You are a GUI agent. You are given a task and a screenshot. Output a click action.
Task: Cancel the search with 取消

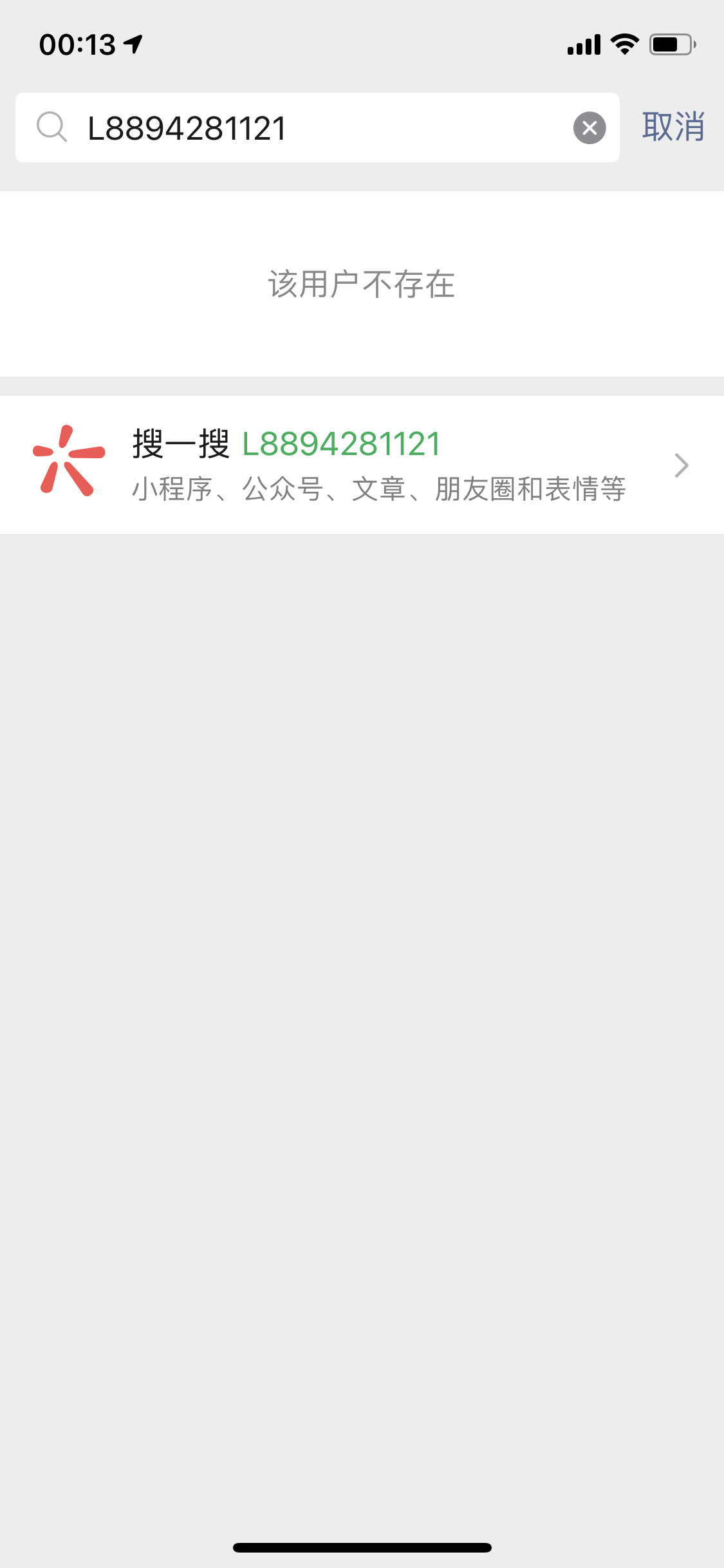point(673,127)
